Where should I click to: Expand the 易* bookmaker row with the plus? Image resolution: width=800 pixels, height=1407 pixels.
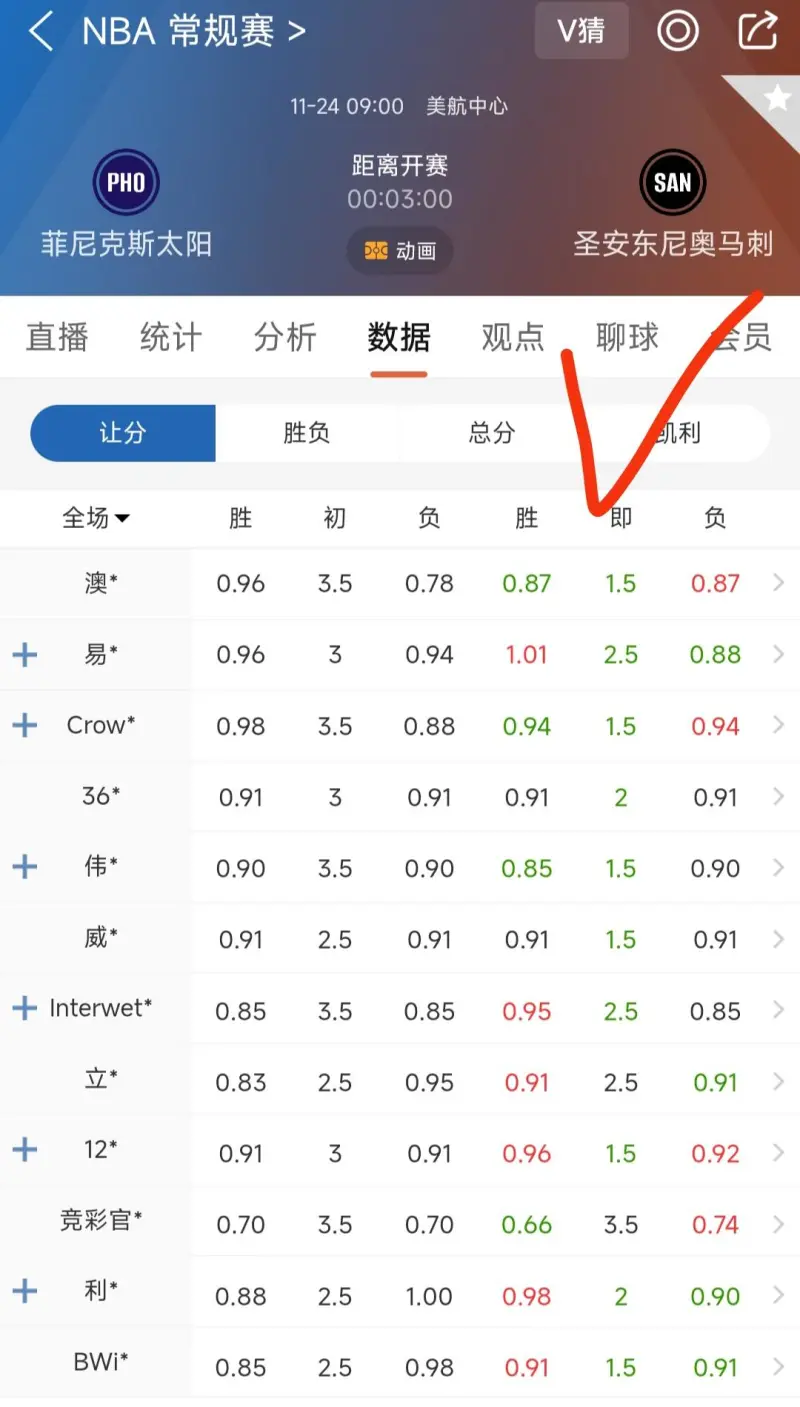coord(24,654)
